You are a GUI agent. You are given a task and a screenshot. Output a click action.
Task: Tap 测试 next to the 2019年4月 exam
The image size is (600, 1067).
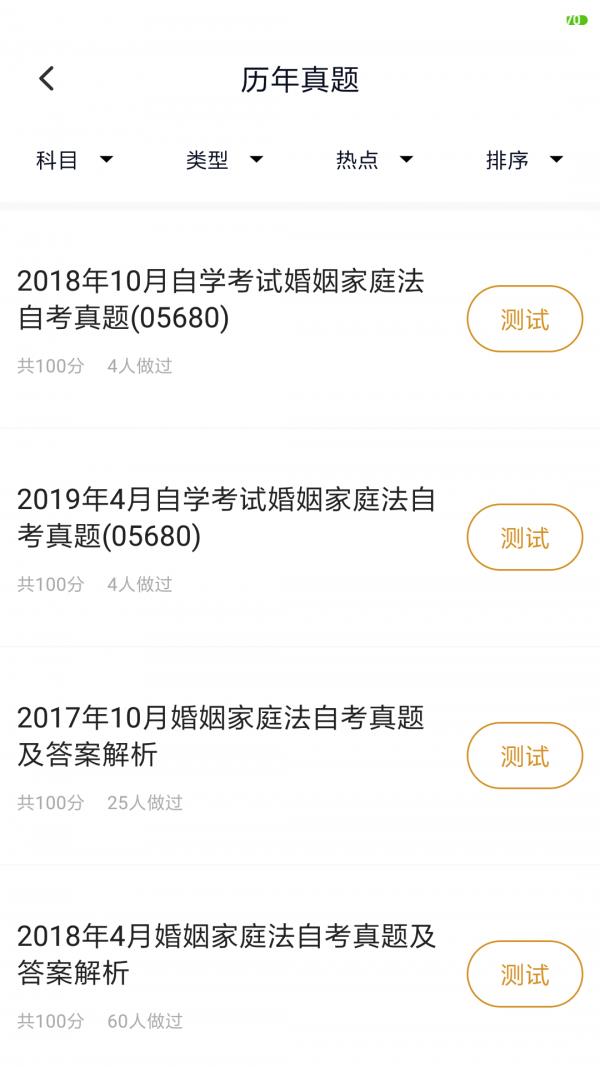coord(524,537)
